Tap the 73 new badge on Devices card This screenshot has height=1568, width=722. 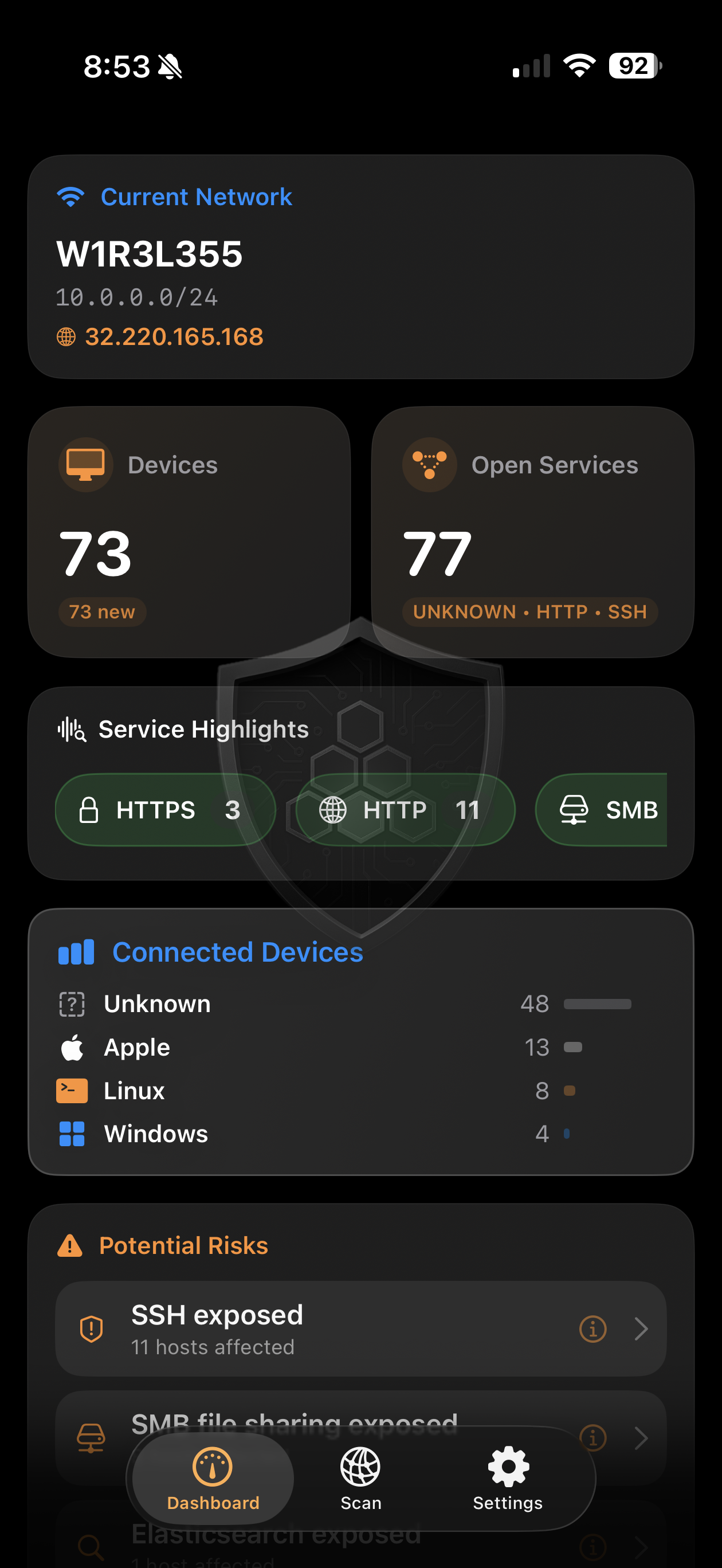(101, 612)
